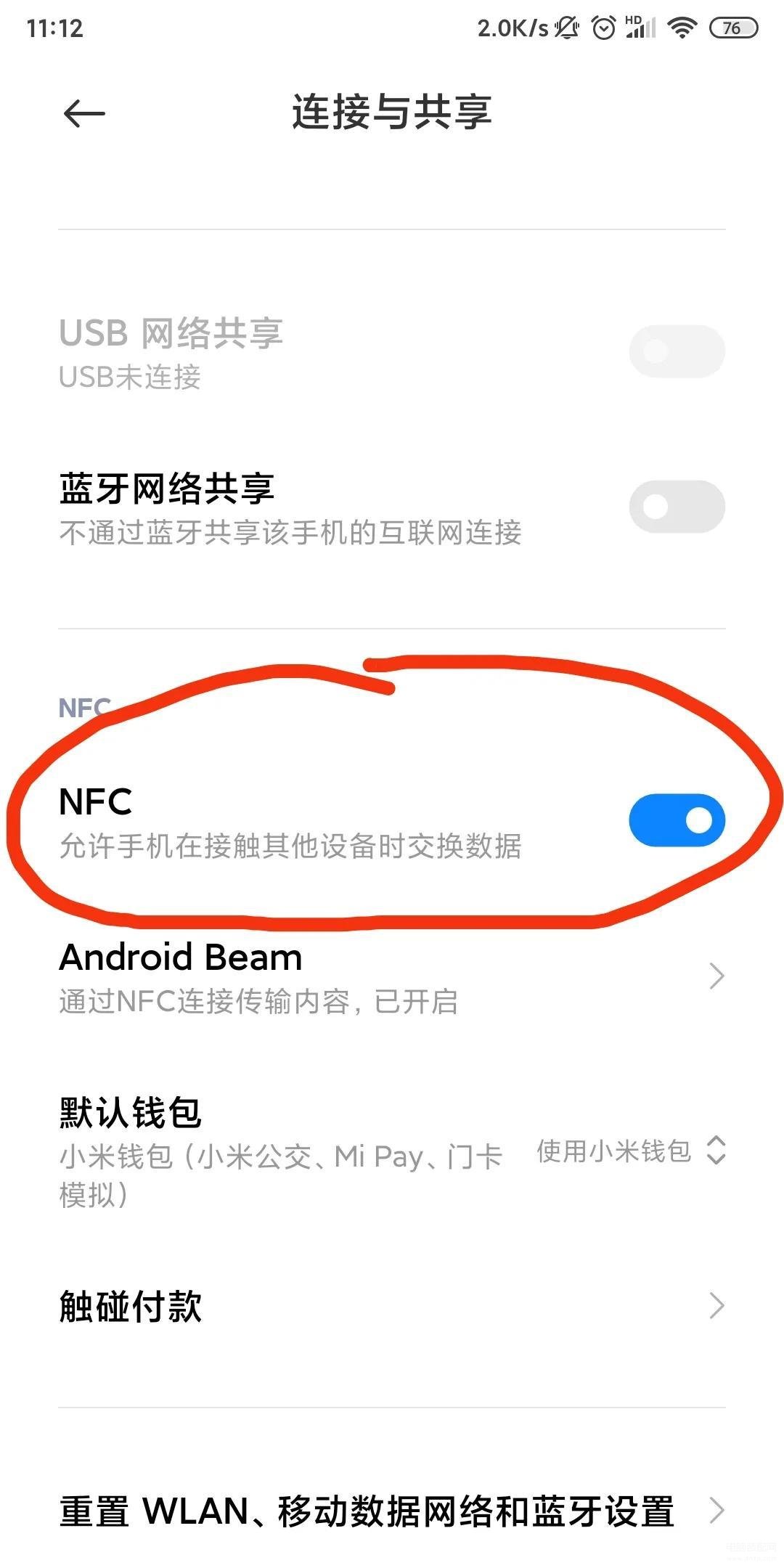
Task: Turn off the NFC switch
Action: [x=677, y=820]
